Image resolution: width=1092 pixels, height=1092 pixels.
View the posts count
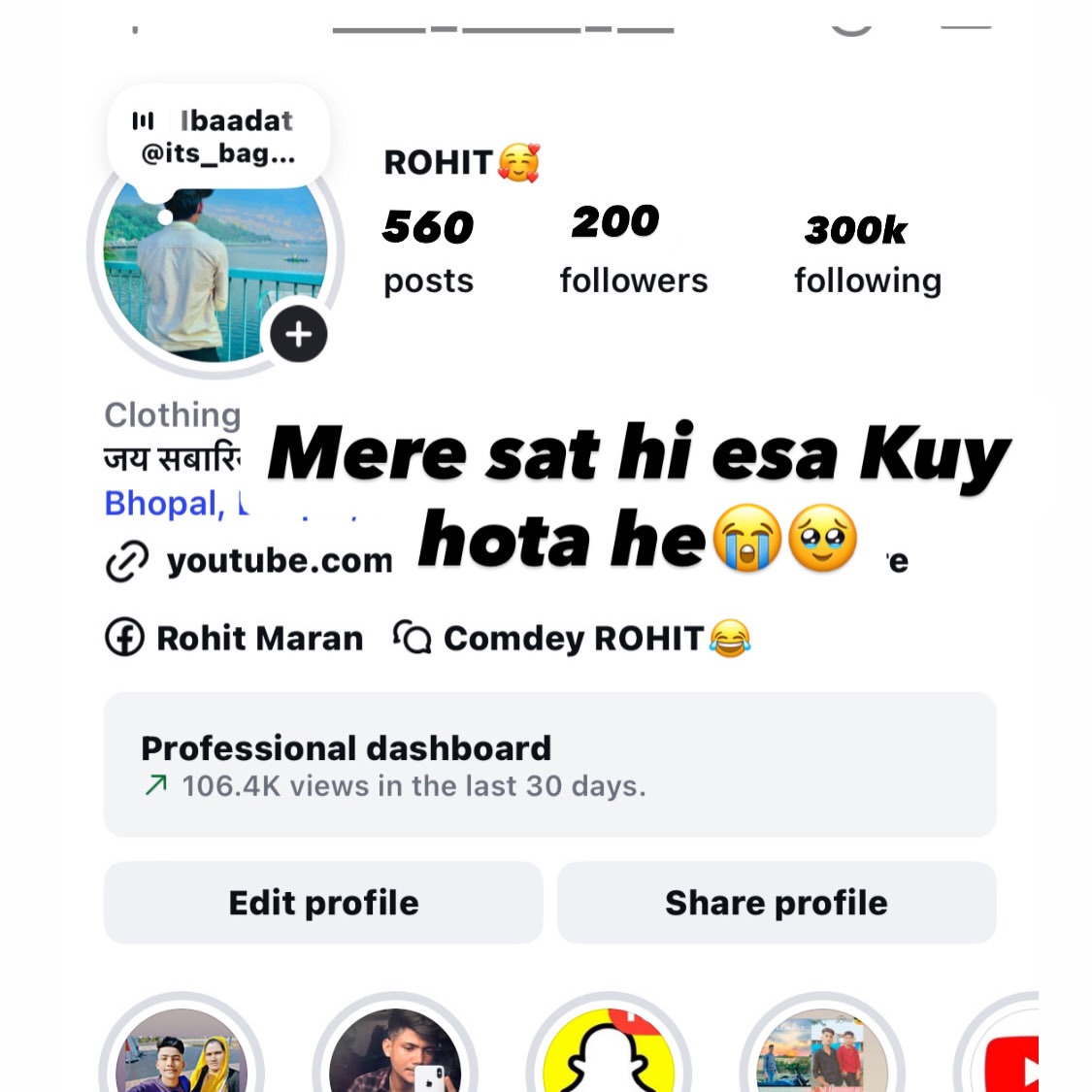tap(428, 252)
